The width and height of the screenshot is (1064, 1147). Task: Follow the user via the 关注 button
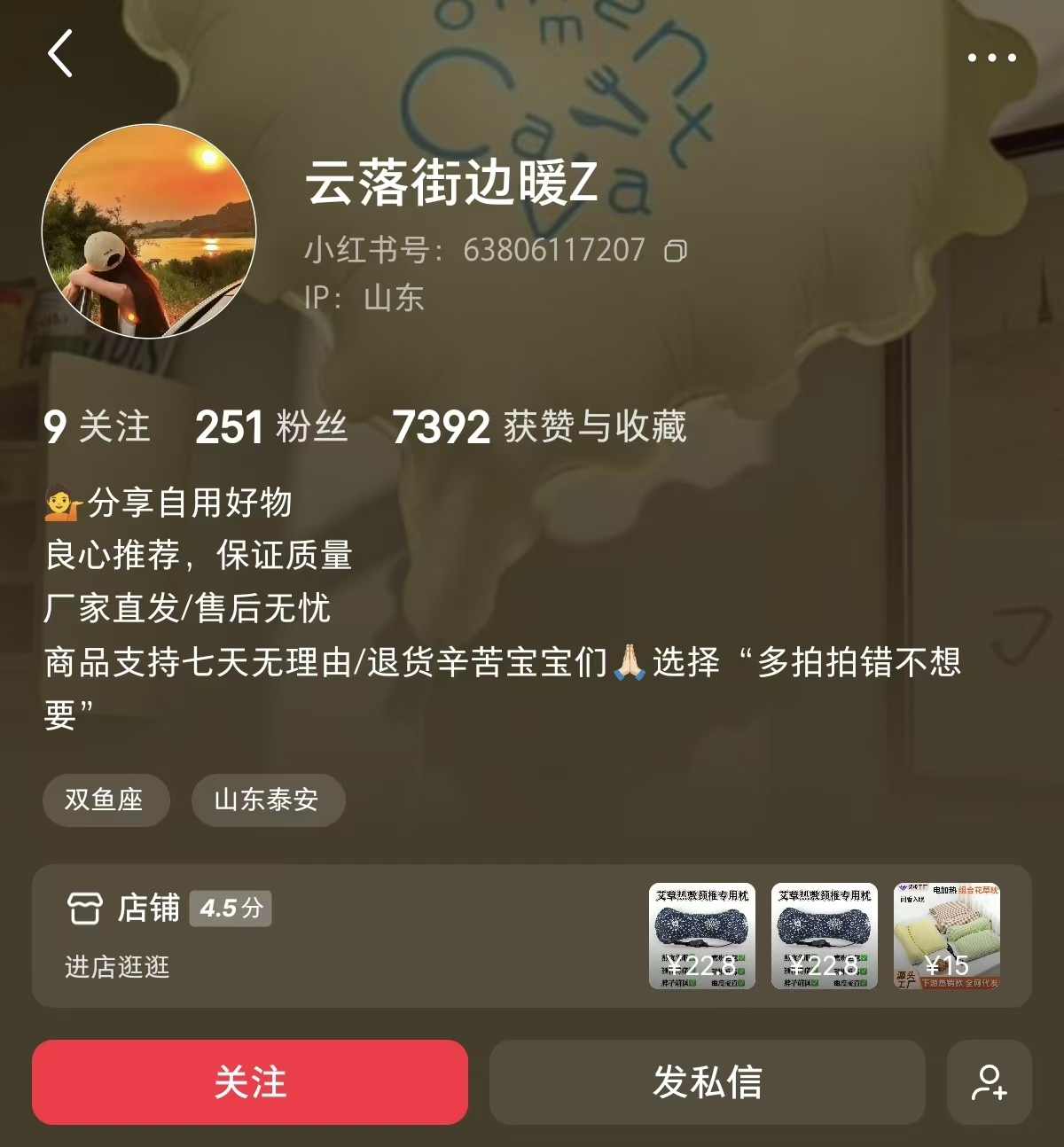pyautogui.click(x=250, y=1083)
